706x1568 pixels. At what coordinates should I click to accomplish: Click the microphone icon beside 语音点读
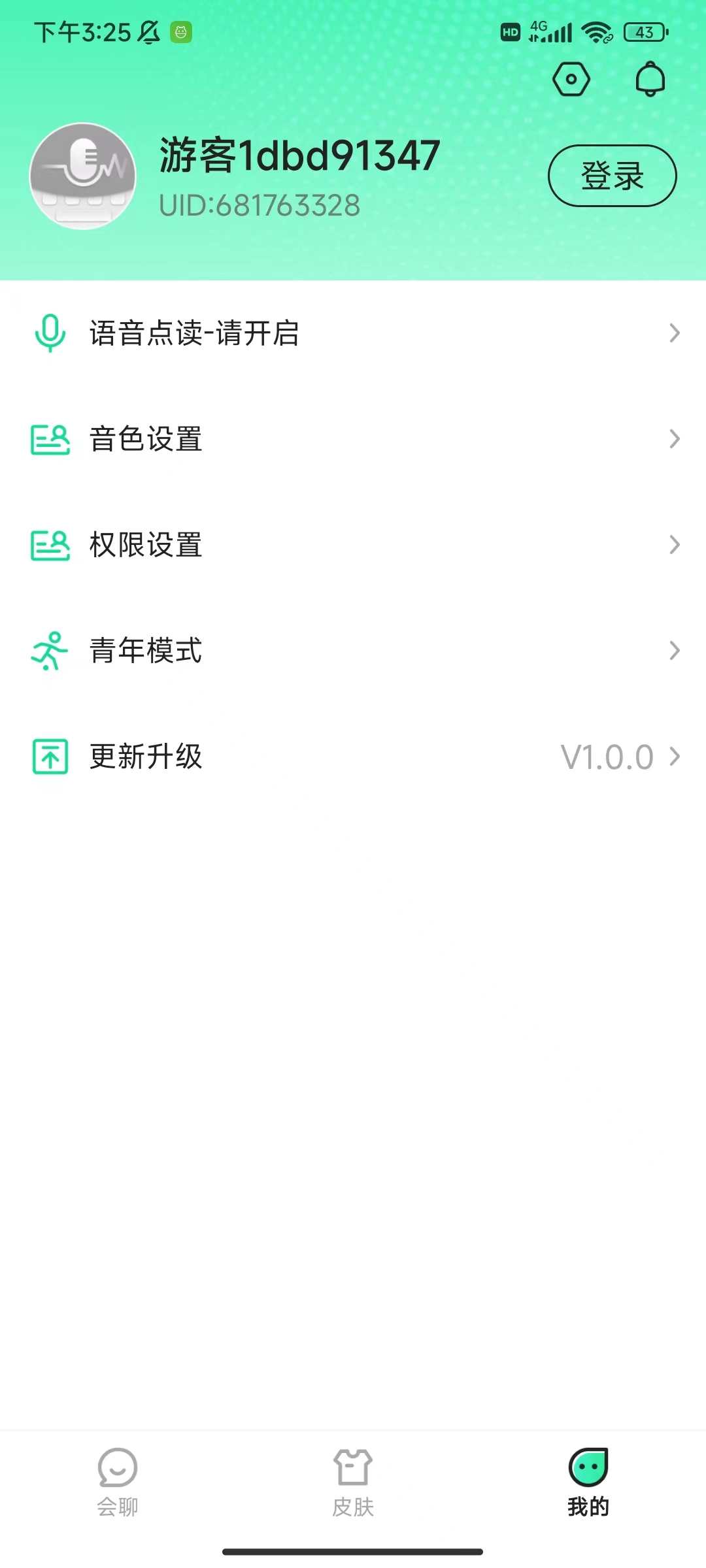point(49,333)
